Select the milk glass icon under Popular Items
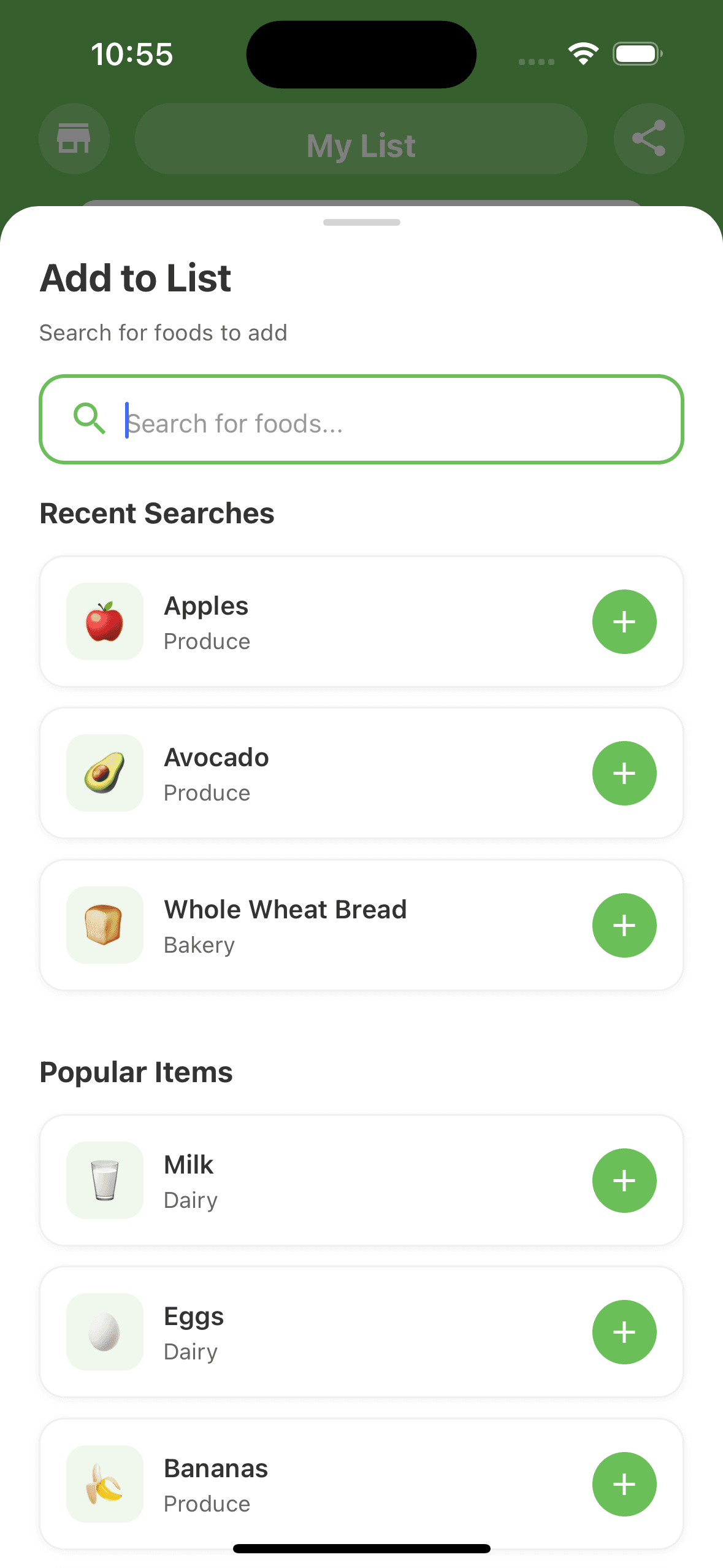This screenshot has width=723, height=1568. [x=104, y=1180]
